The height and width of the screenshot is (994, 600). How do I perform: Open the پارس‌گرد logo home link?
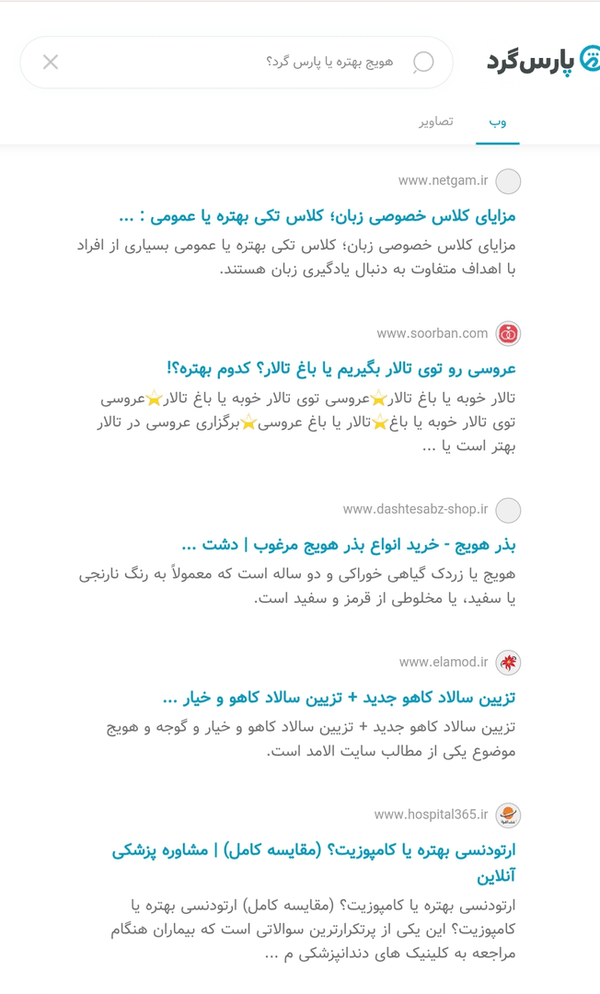click(544, 61)
